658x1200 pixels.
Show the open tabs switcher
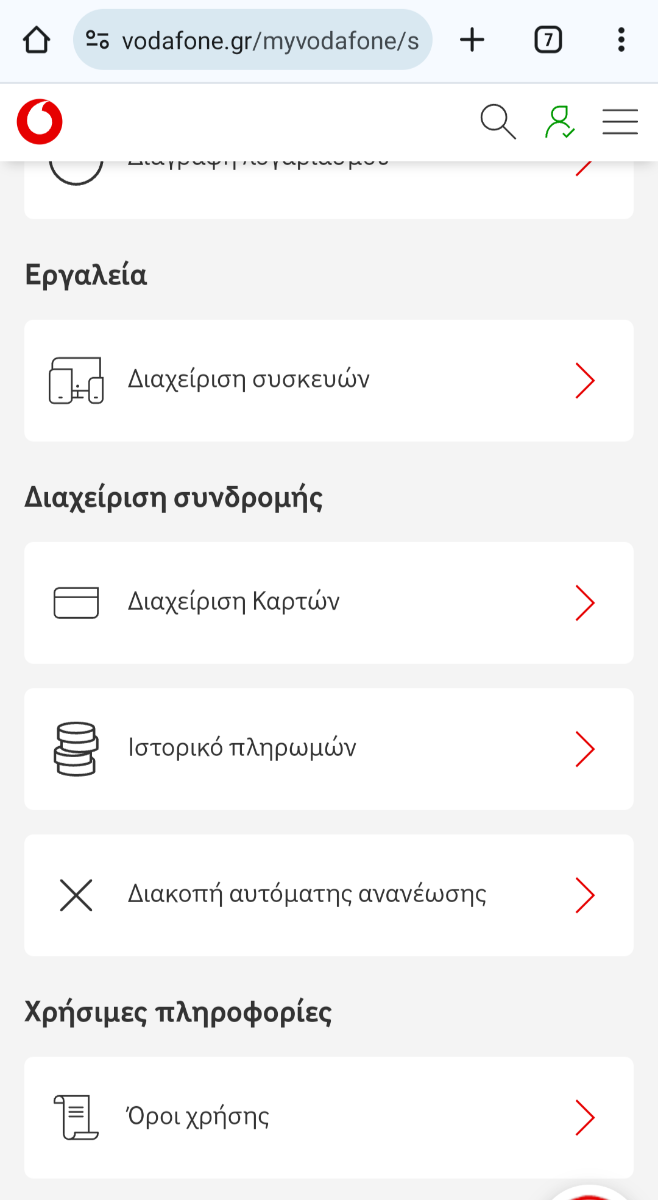(x=548, y=40)
